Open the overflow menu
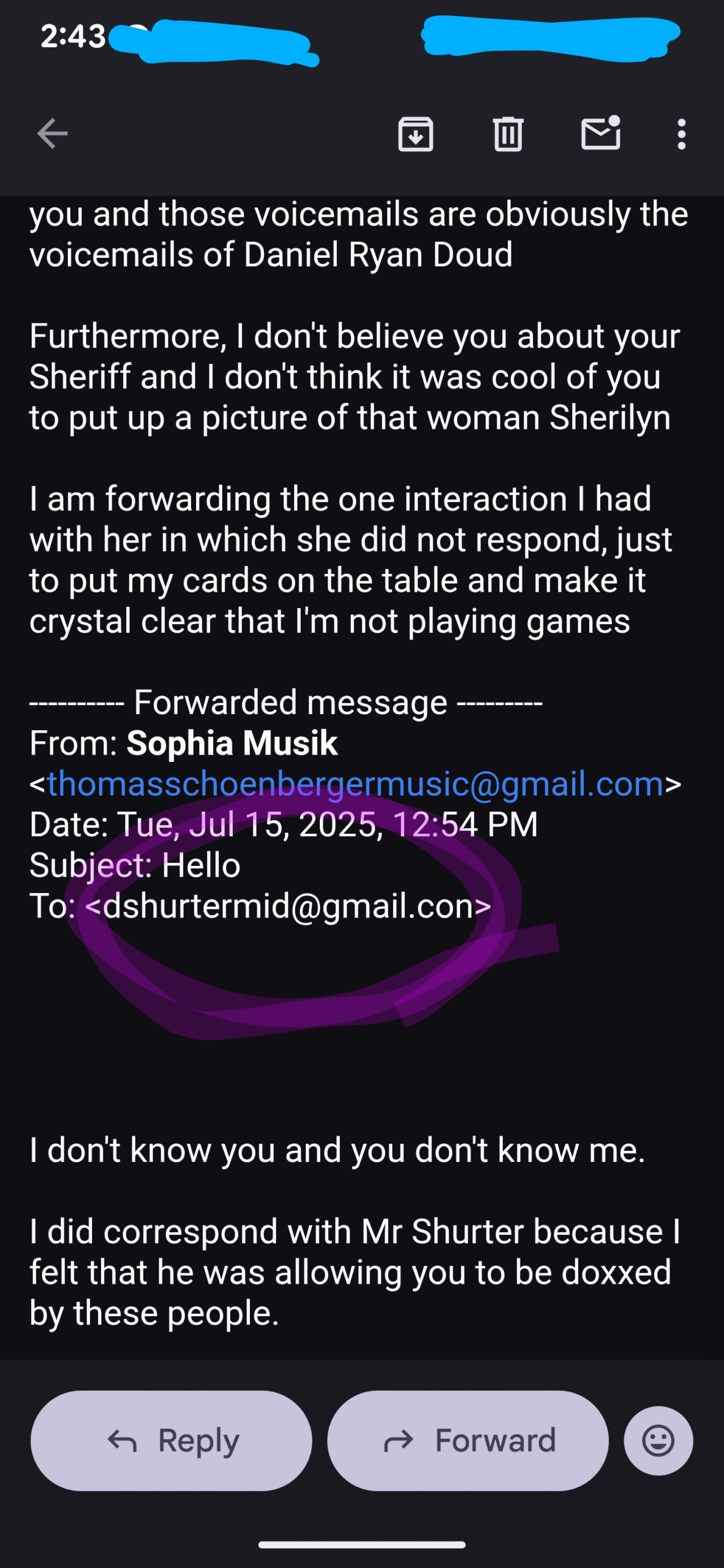This screenshot has width=724, height=1568. (681, 134)
